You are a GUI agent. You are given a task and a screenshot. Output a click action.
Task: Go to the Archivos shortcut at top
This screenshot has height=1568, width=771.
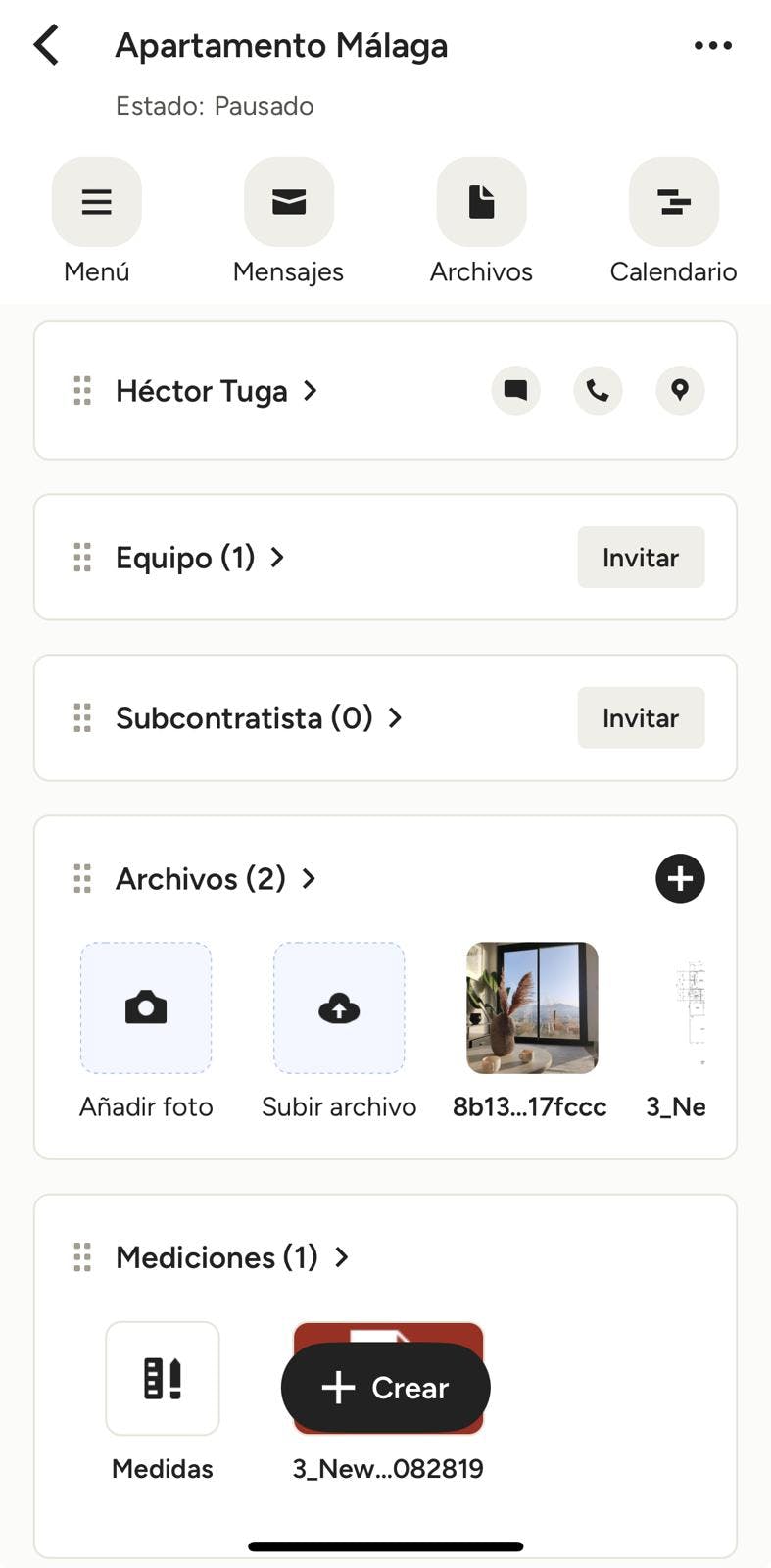click(481, 203)
